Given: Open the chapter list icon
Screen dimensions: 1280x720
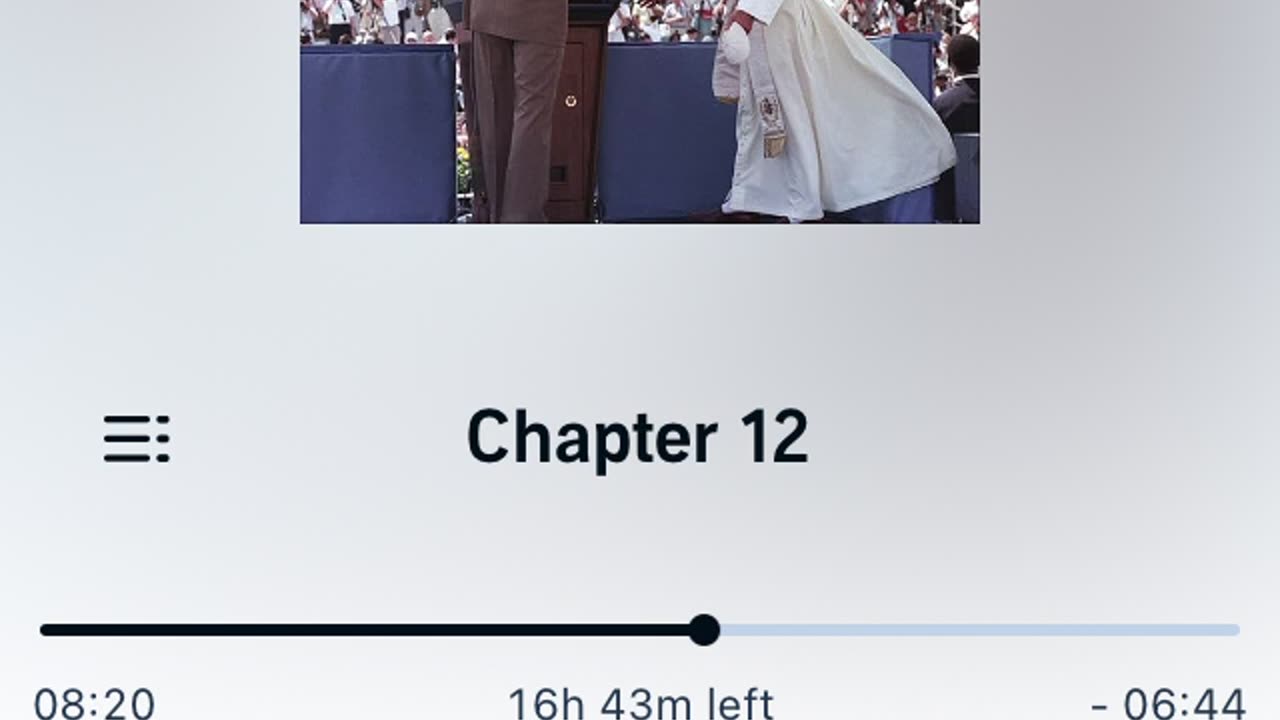Looking at the screenshot, I should click(136, 439).
